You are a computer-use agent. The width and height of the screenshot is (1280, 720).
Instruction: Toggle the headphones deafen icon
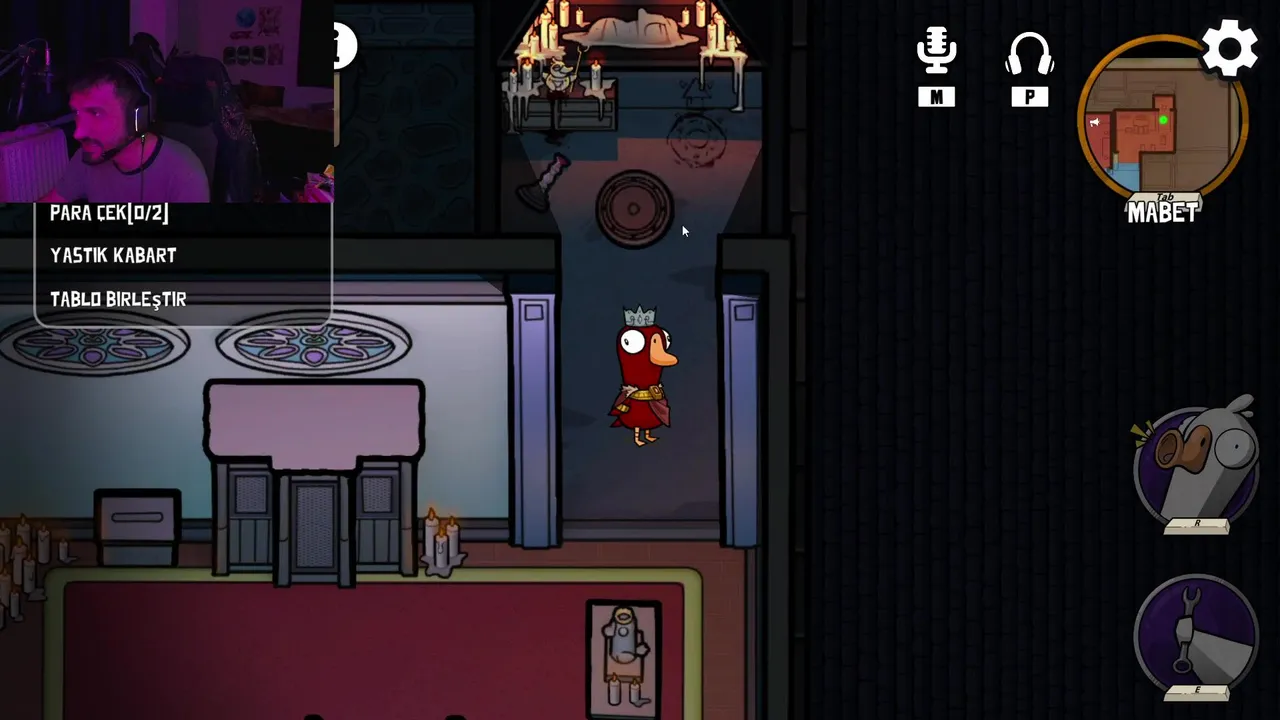coord(1029,55)
